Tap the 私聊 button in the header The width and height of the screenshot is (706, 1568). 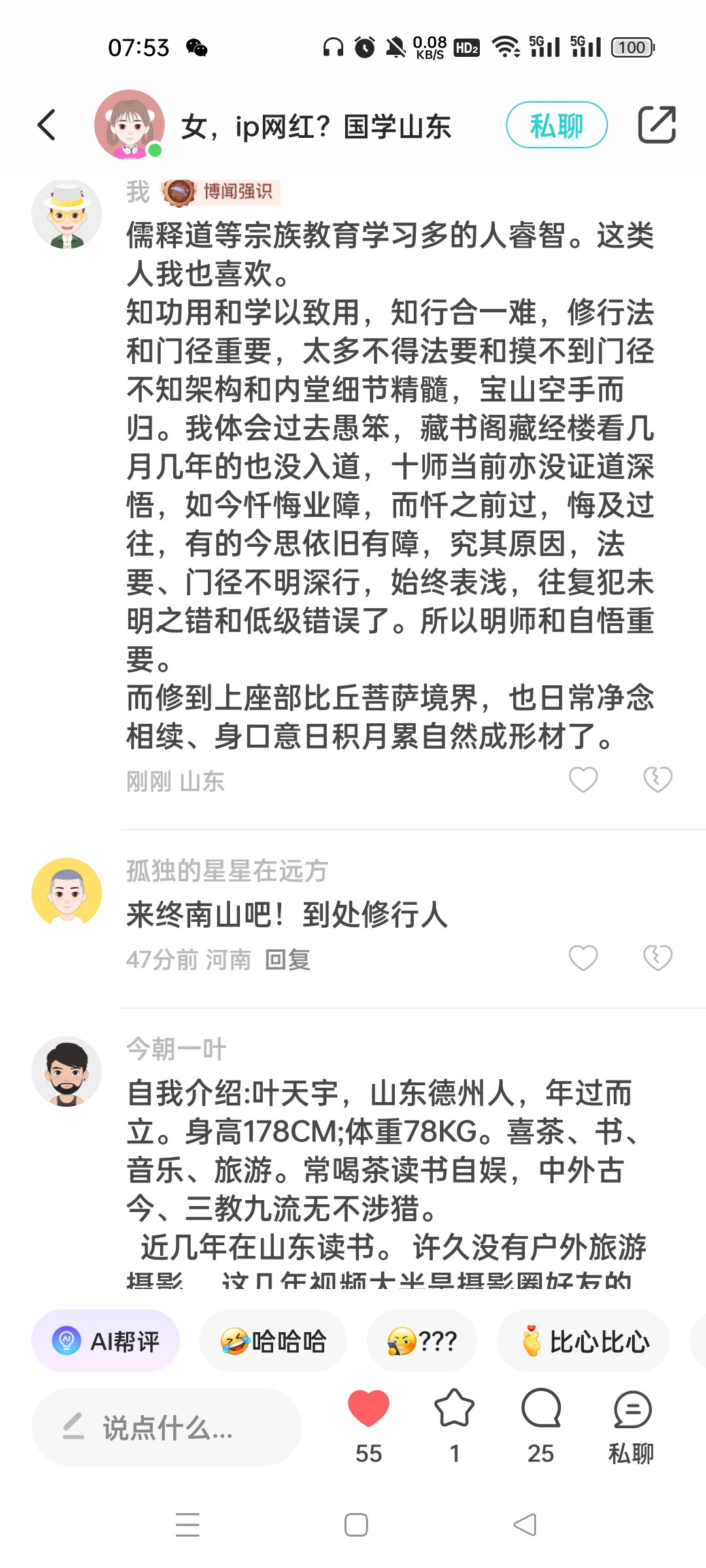pyautogui.click(x=556, y=125)
